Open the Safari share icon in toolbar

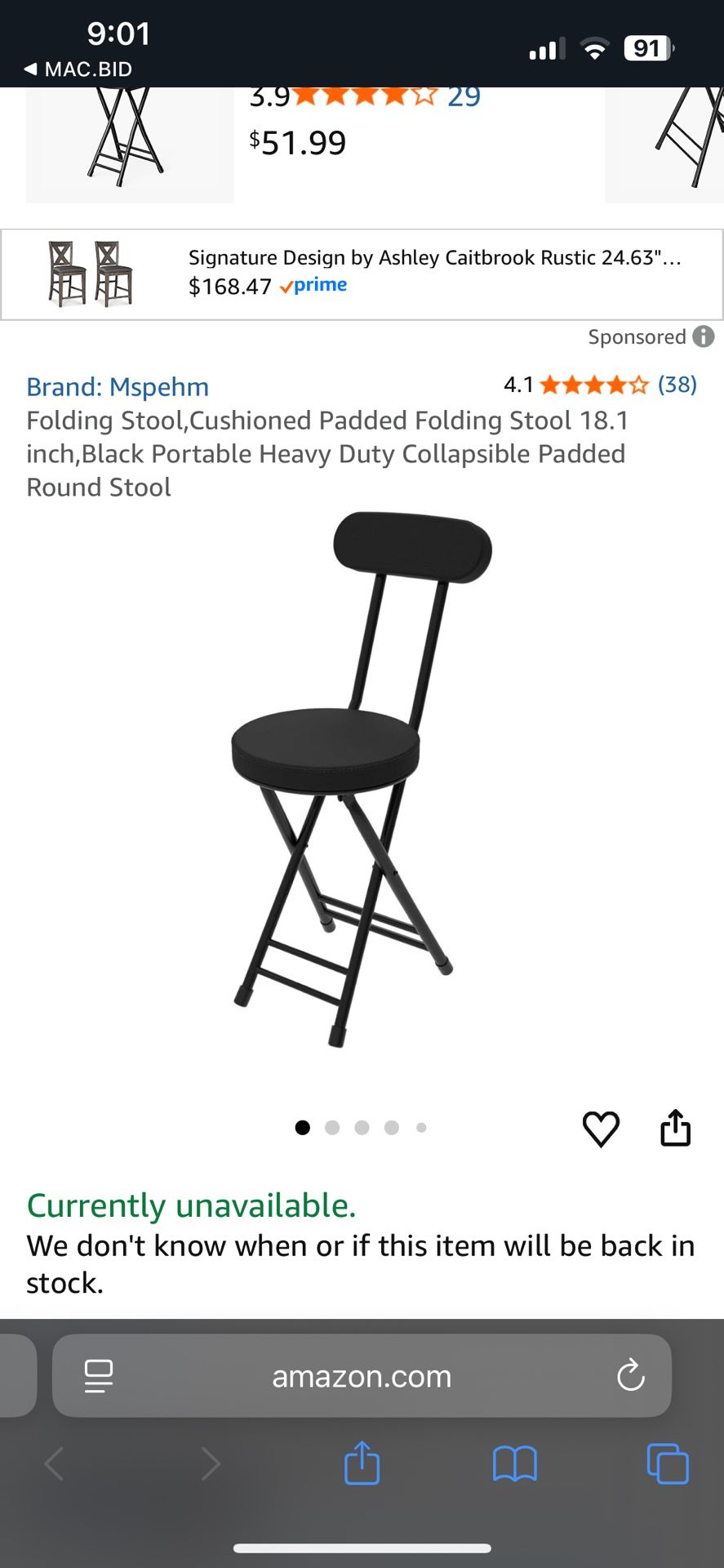tap(362, 1464)
